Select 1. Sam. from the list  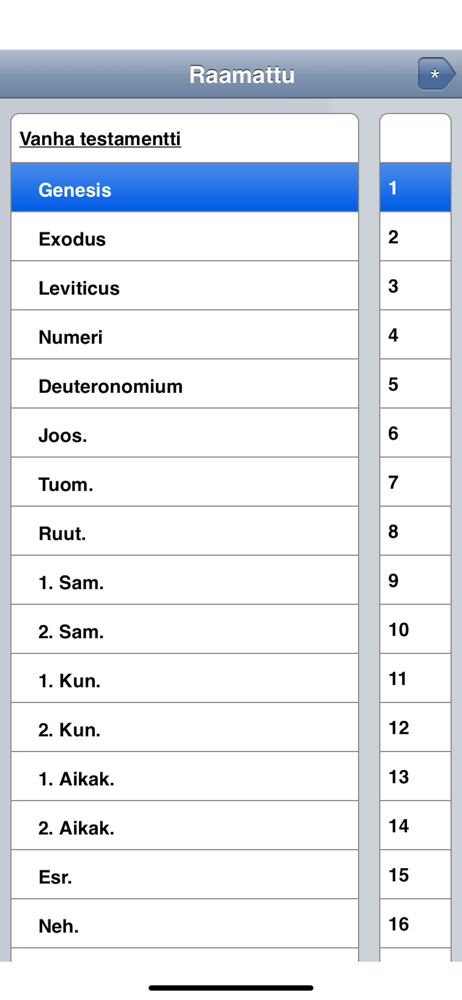(x=184, y=580)
